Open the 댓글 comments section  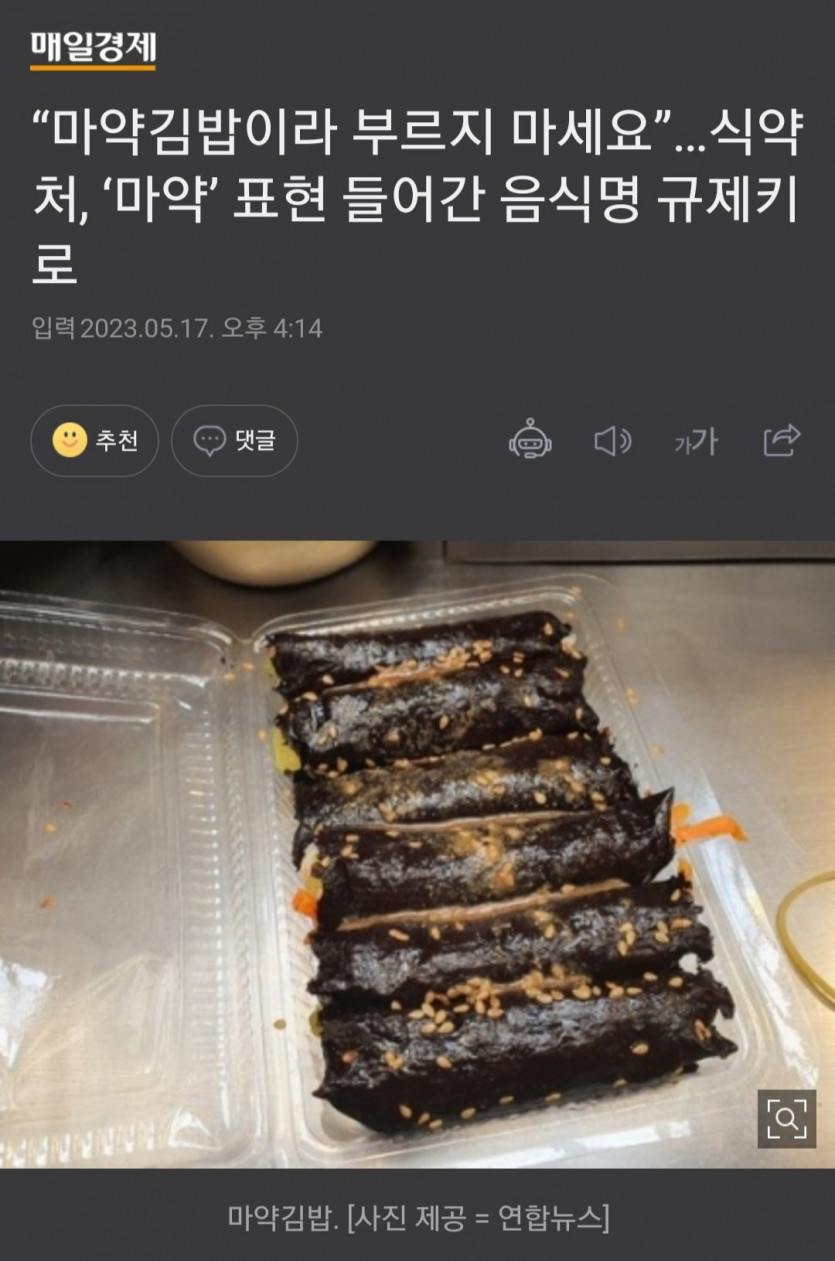pos(234,440)
